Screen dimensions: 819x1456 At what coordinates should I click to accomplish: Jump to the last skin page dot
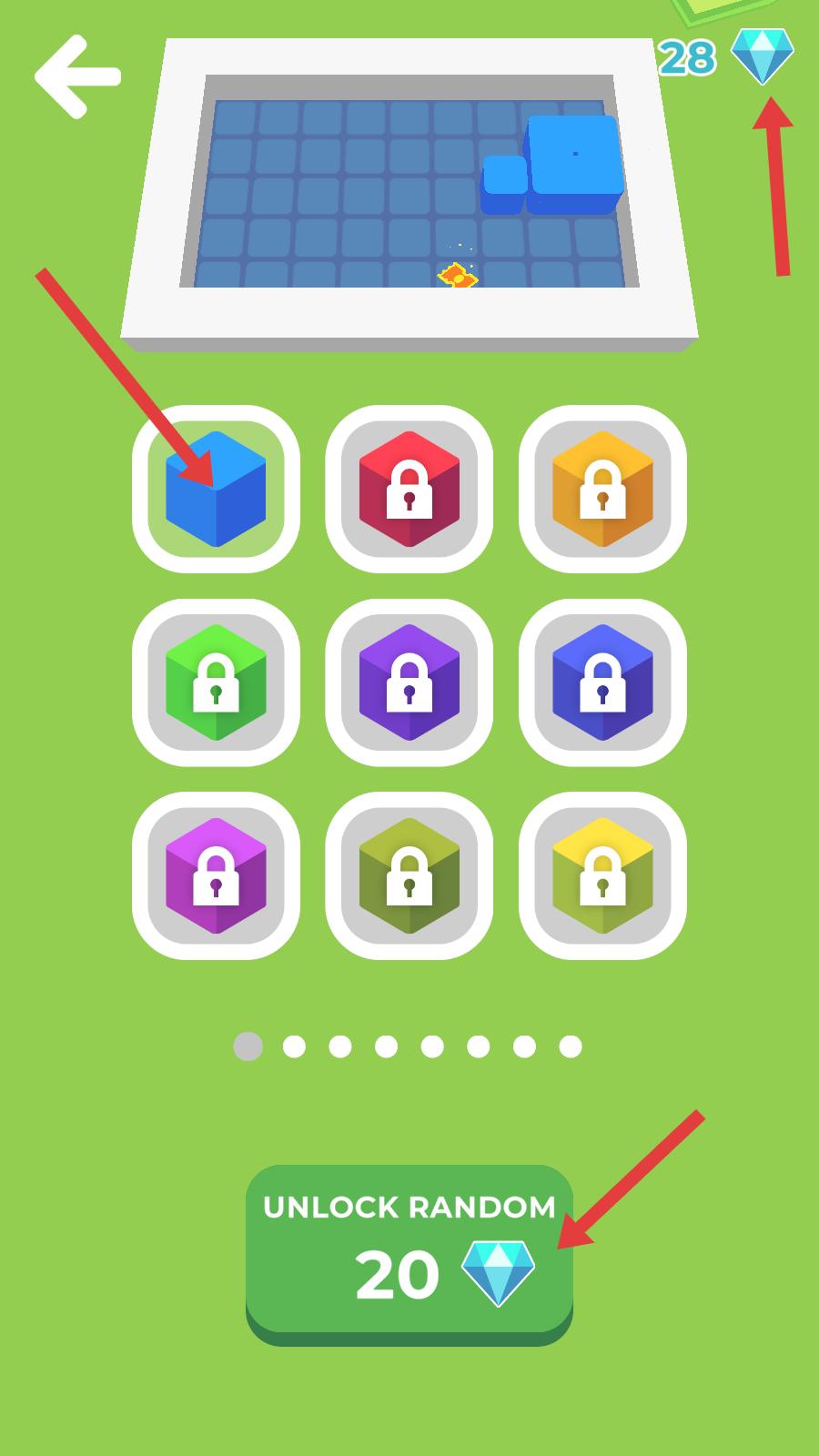tap(571, 1046)
